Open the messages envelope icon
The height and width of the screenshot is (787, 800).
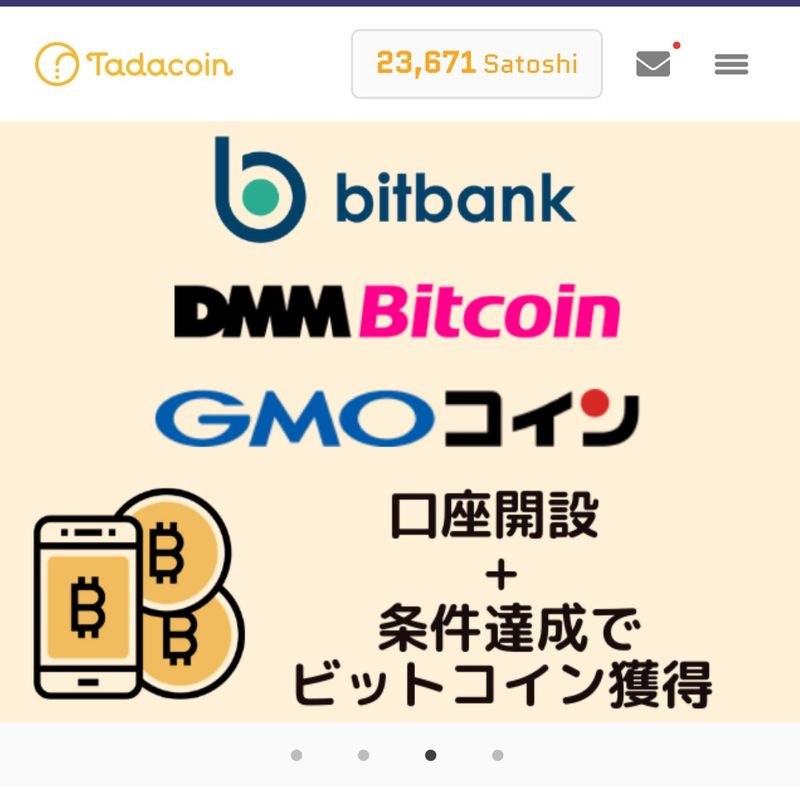[653, 64]
